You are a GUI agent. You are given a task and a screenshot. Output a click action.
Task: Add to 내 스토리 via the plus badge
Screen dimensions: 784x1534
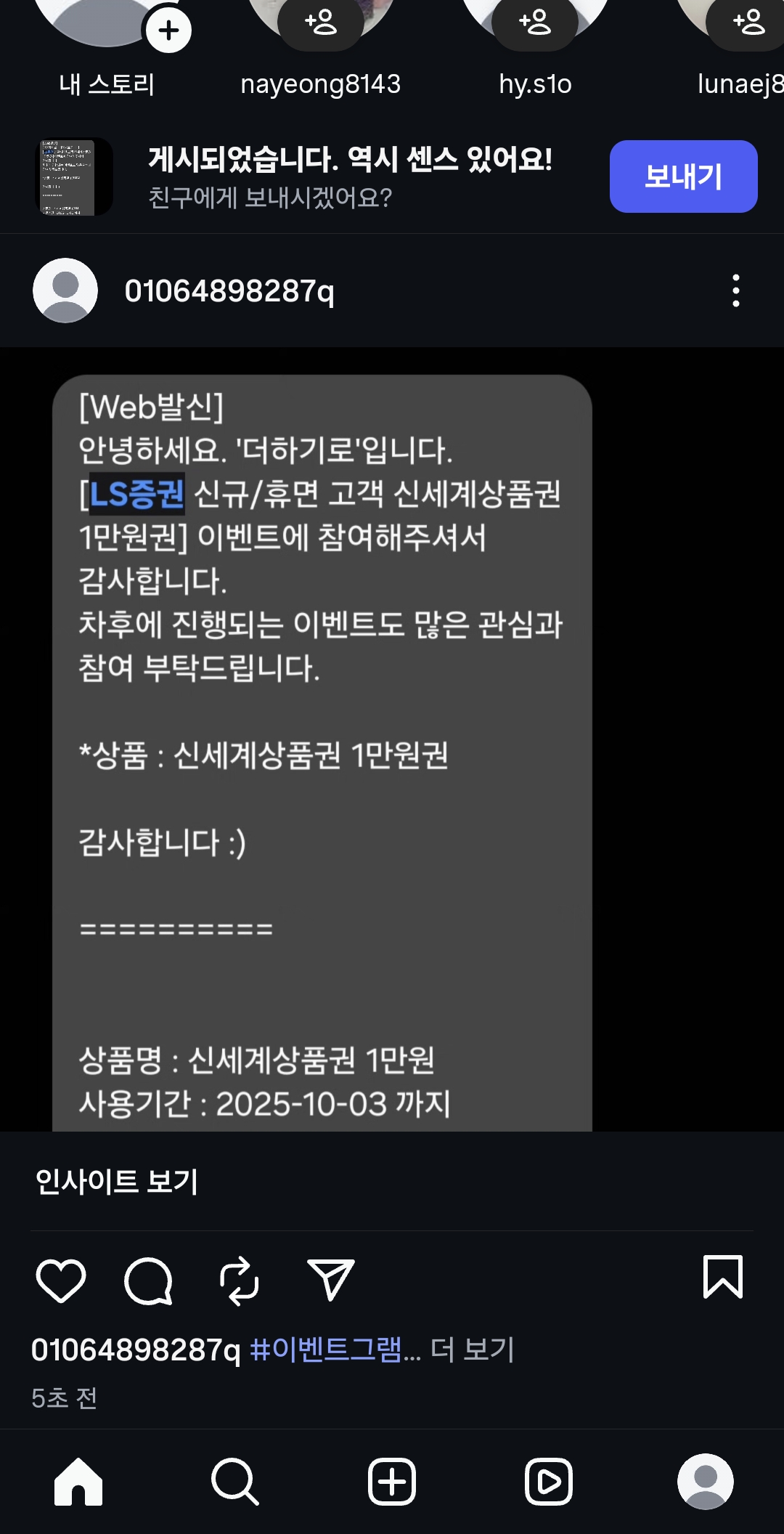click(169, 31)
